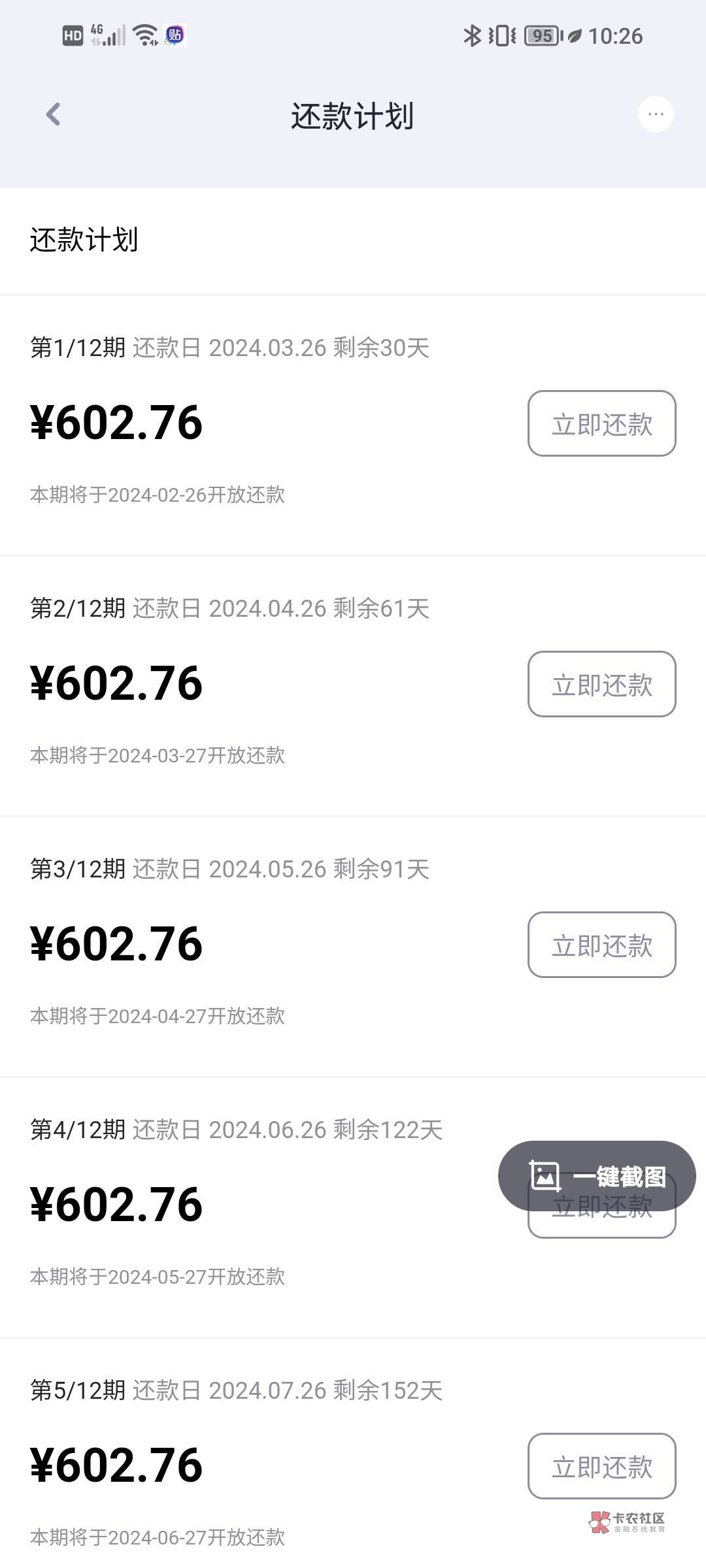The width and height of the screenshot is (706, 1568).
Task: Go back from the 还款计划 page
Action: 54,115
